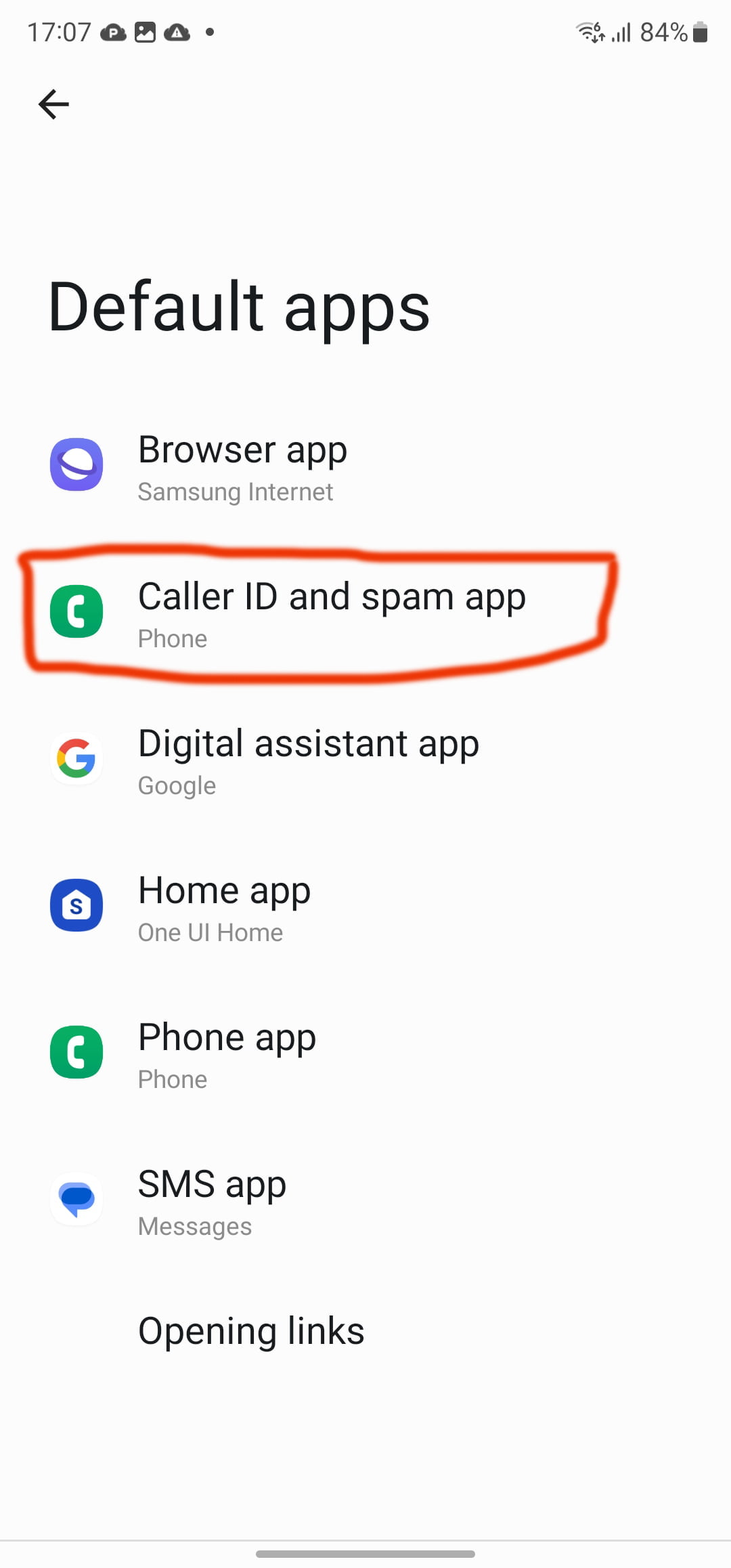Screen dimensions: 731x1568
Task: Open Home app setting
Action: coord(224,907)
